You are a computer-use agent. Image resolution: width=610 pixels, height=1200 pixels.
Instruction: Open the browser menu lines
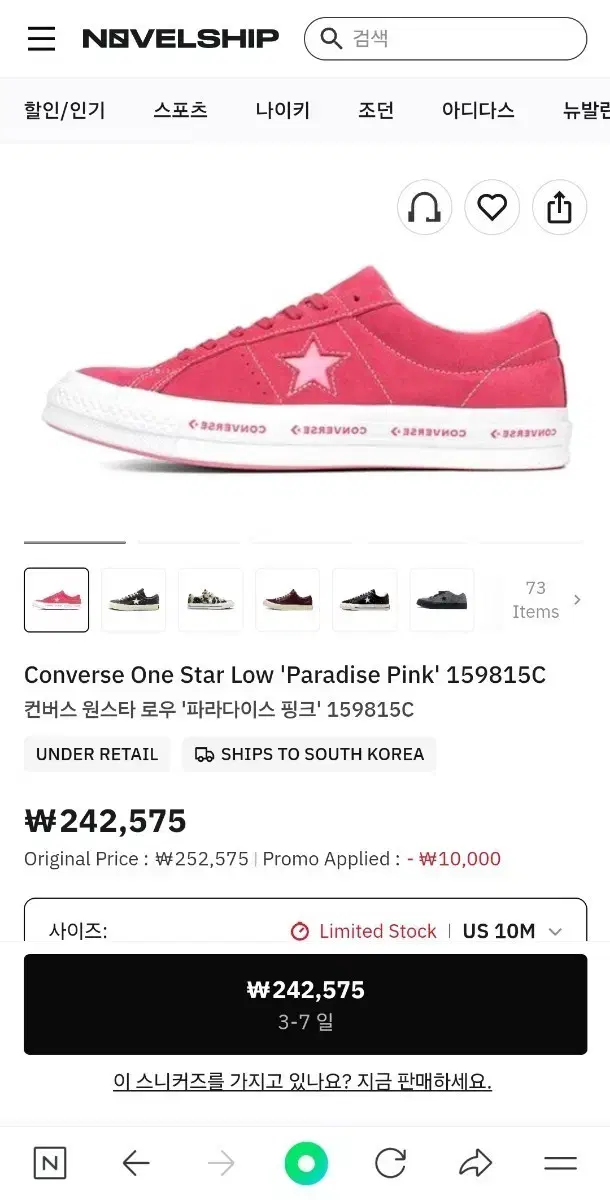pyautogui.click(x=560, y=1163)
